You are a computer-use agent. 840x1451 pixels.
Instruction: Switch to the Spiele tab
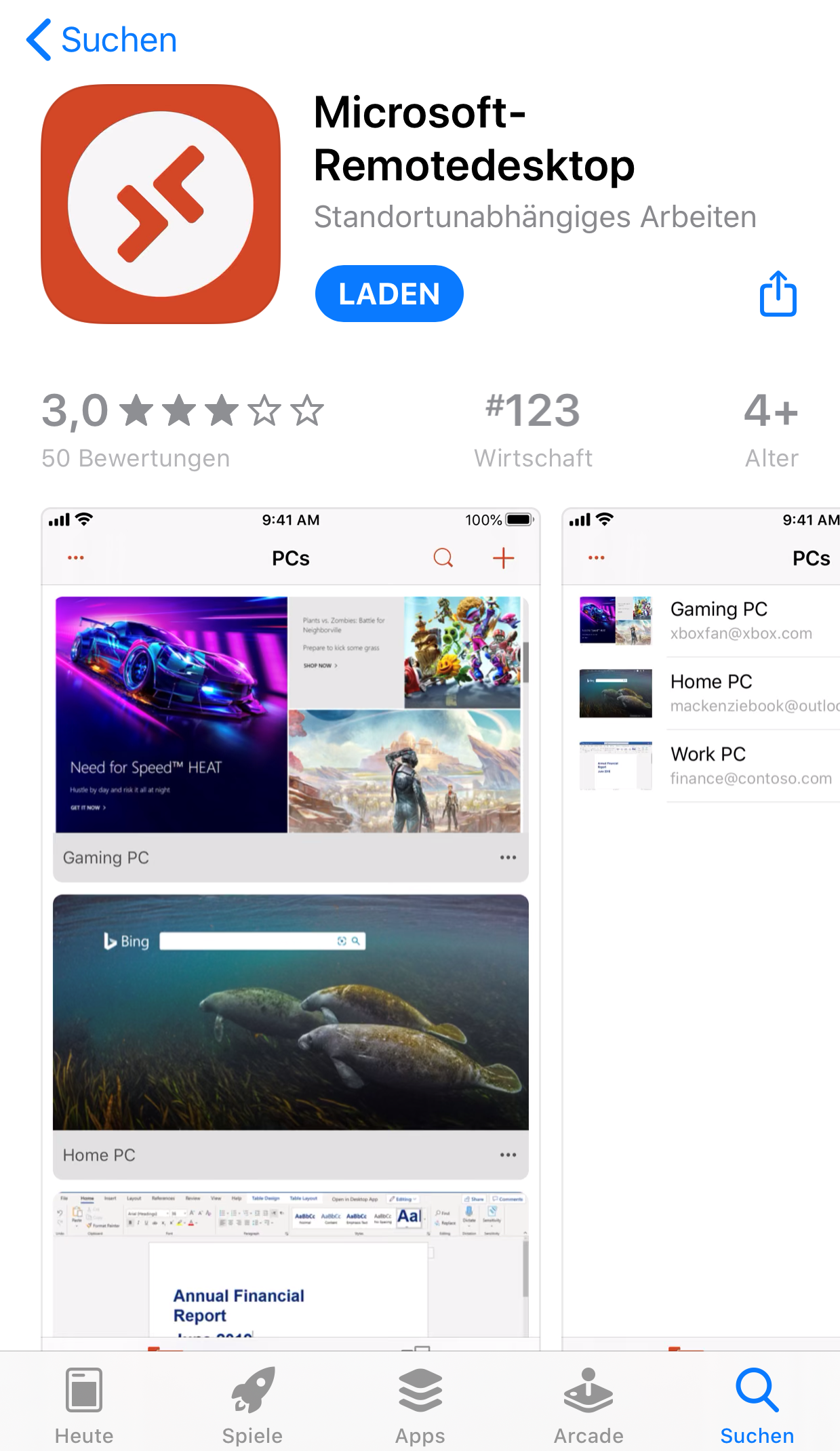(252, 1405)
